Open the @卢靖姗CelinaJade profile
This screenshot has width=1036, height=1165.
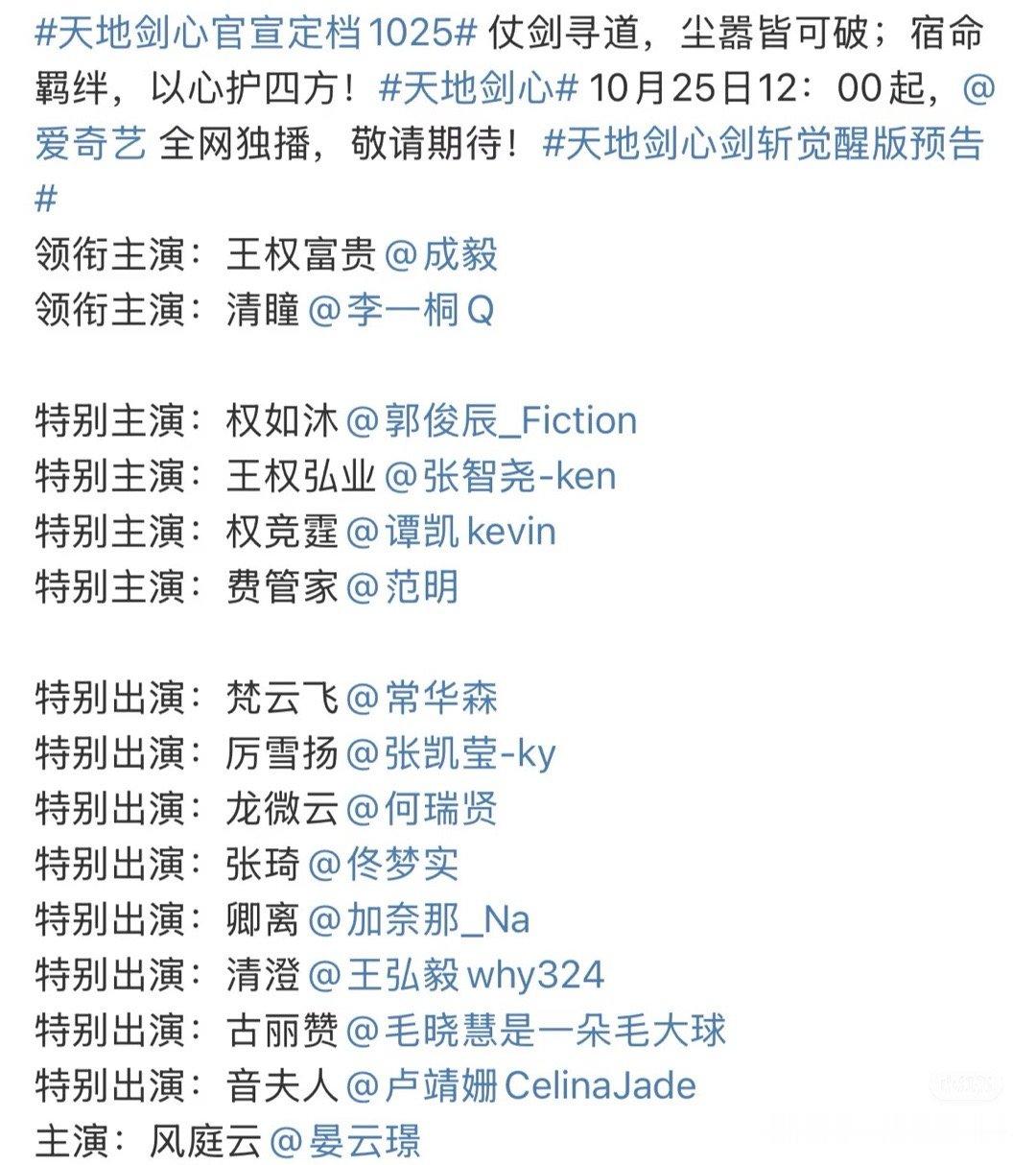[521, 1086]
